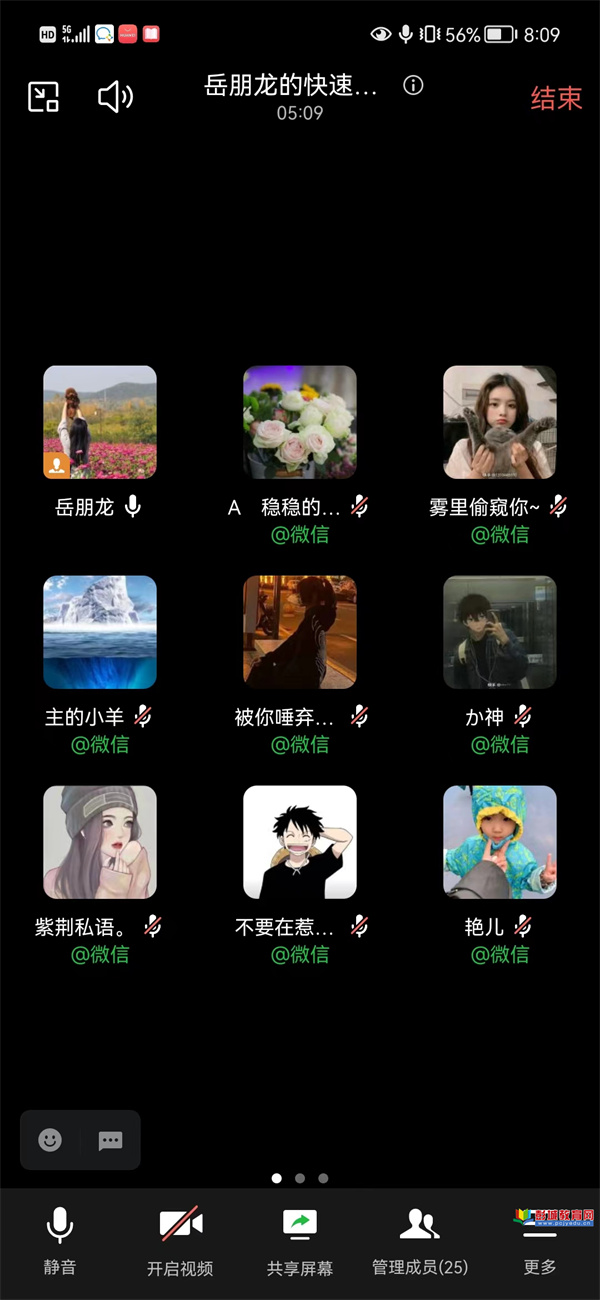End the meeting with 结束
Screen dimensions: 600x1300
(556, 98)
